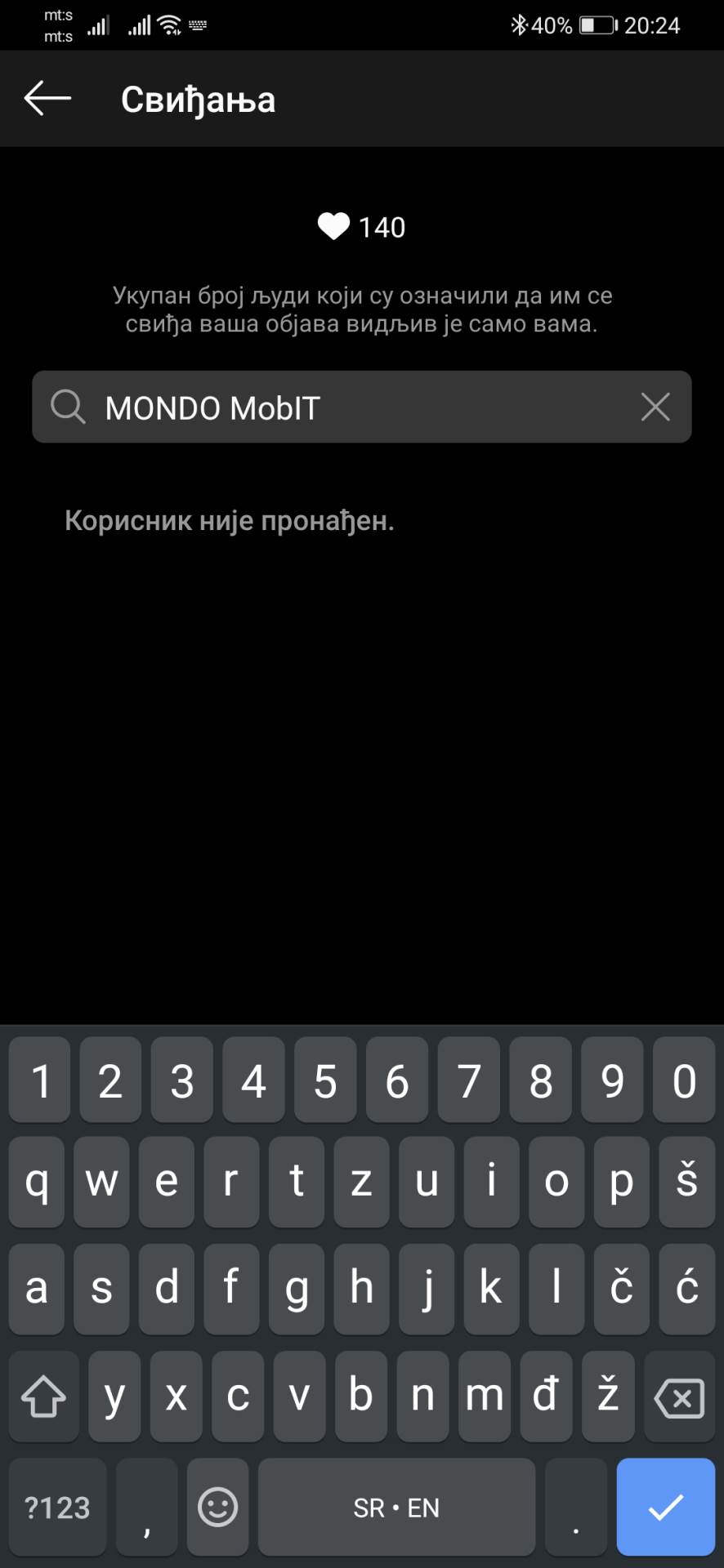Confirm with the blue checkmark key

click(665, 1507)
